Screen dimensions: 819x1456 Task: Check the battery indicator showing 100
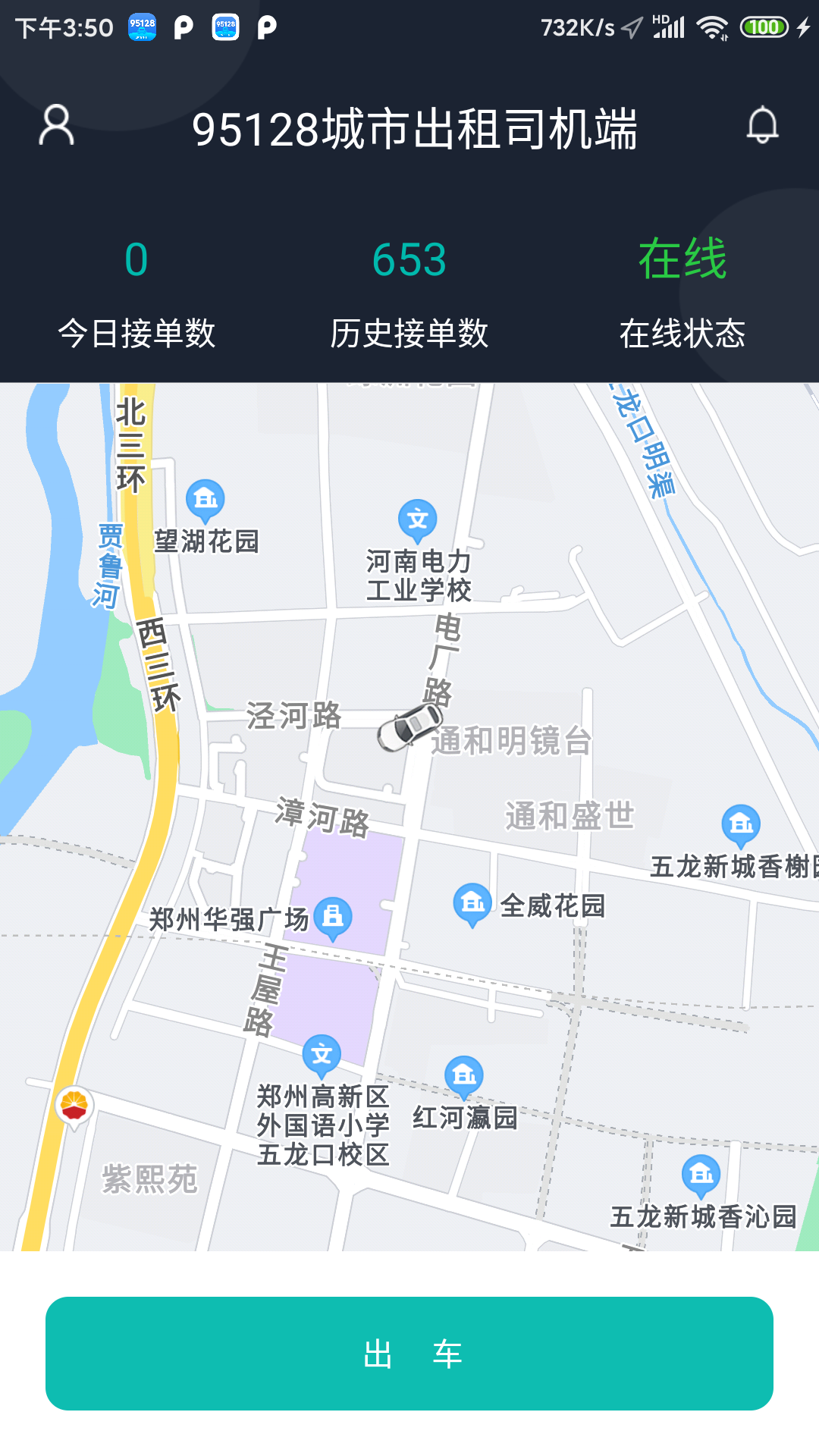[x=764, y=26]
